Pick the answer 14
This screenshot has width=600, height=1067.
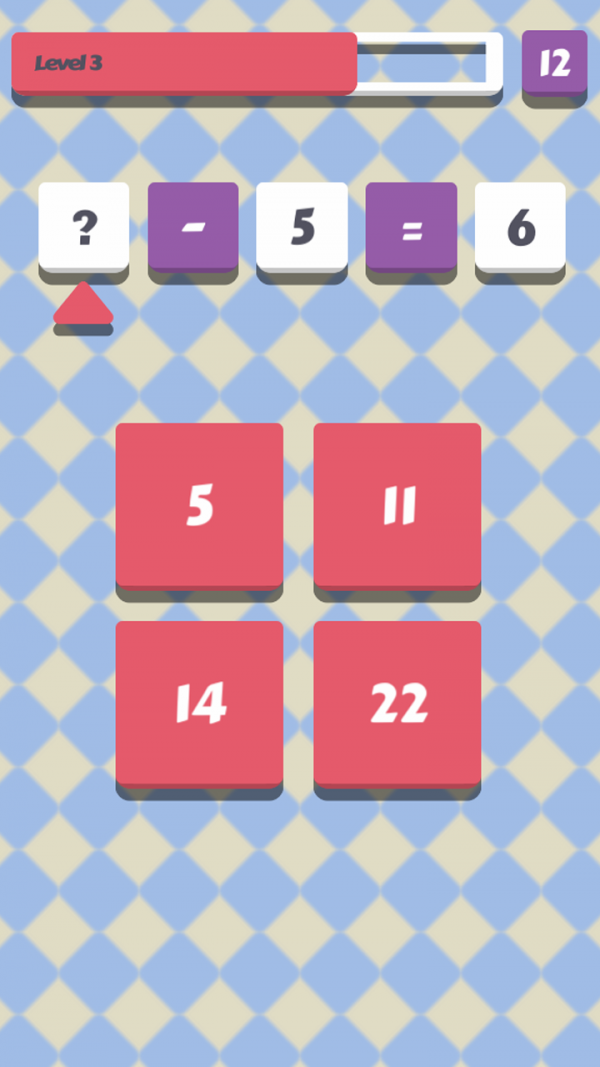pyautogui.click(x=199, y=702)
